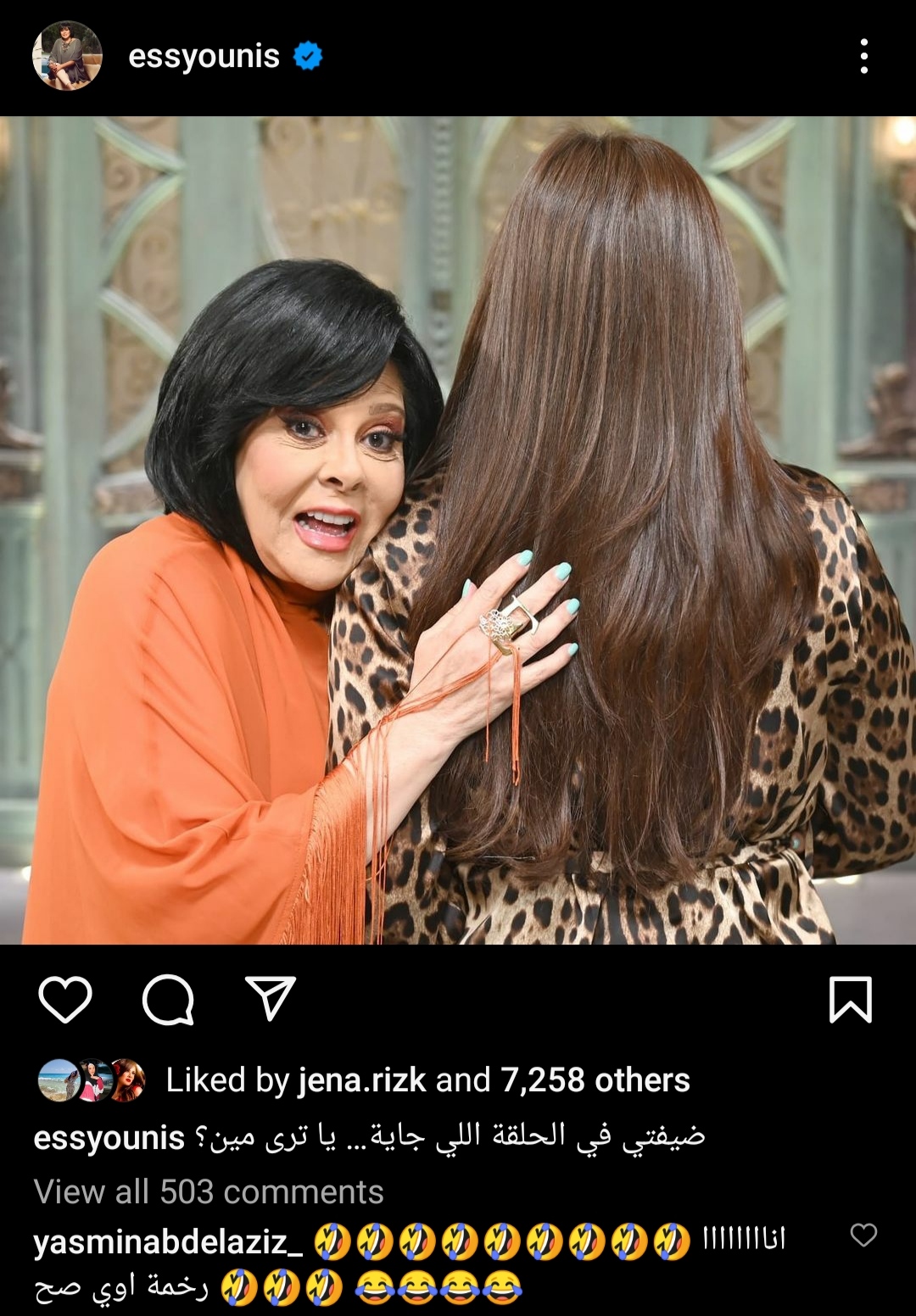The image size is (916, 1316).
Task: Like this post with the heart icon
Action: [65, 999]
